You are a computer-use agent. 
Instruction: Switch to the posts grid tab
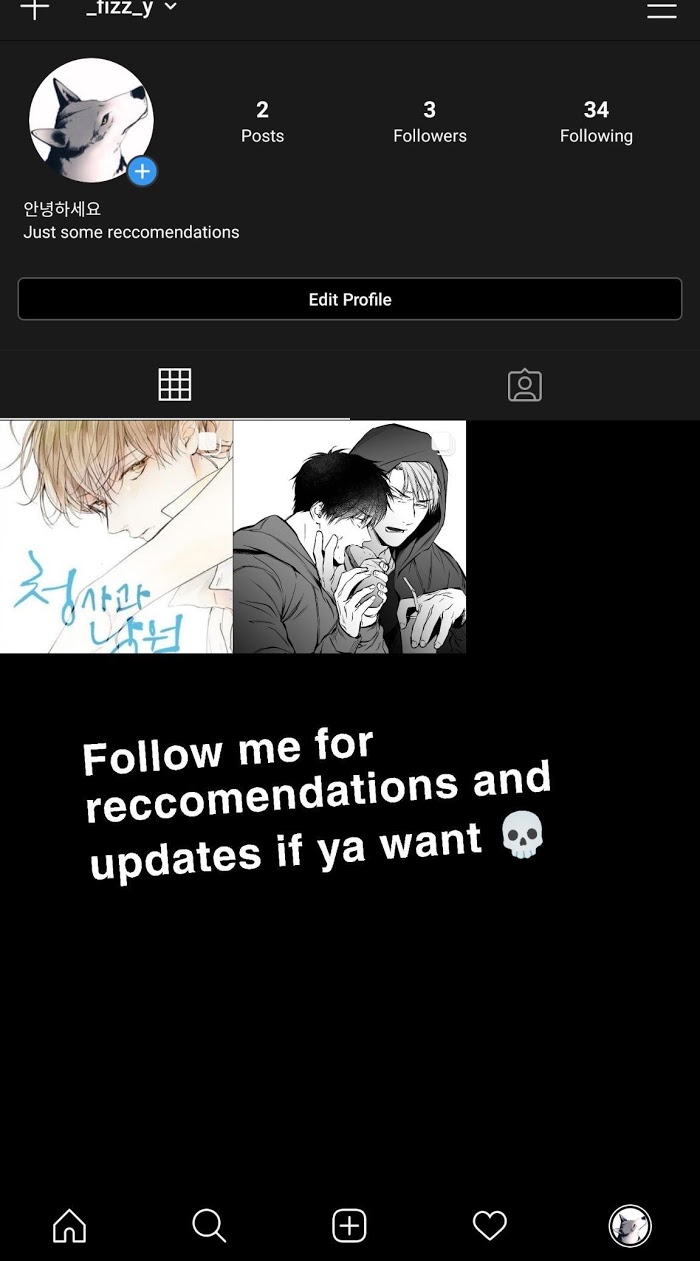[x=175, y=385]
